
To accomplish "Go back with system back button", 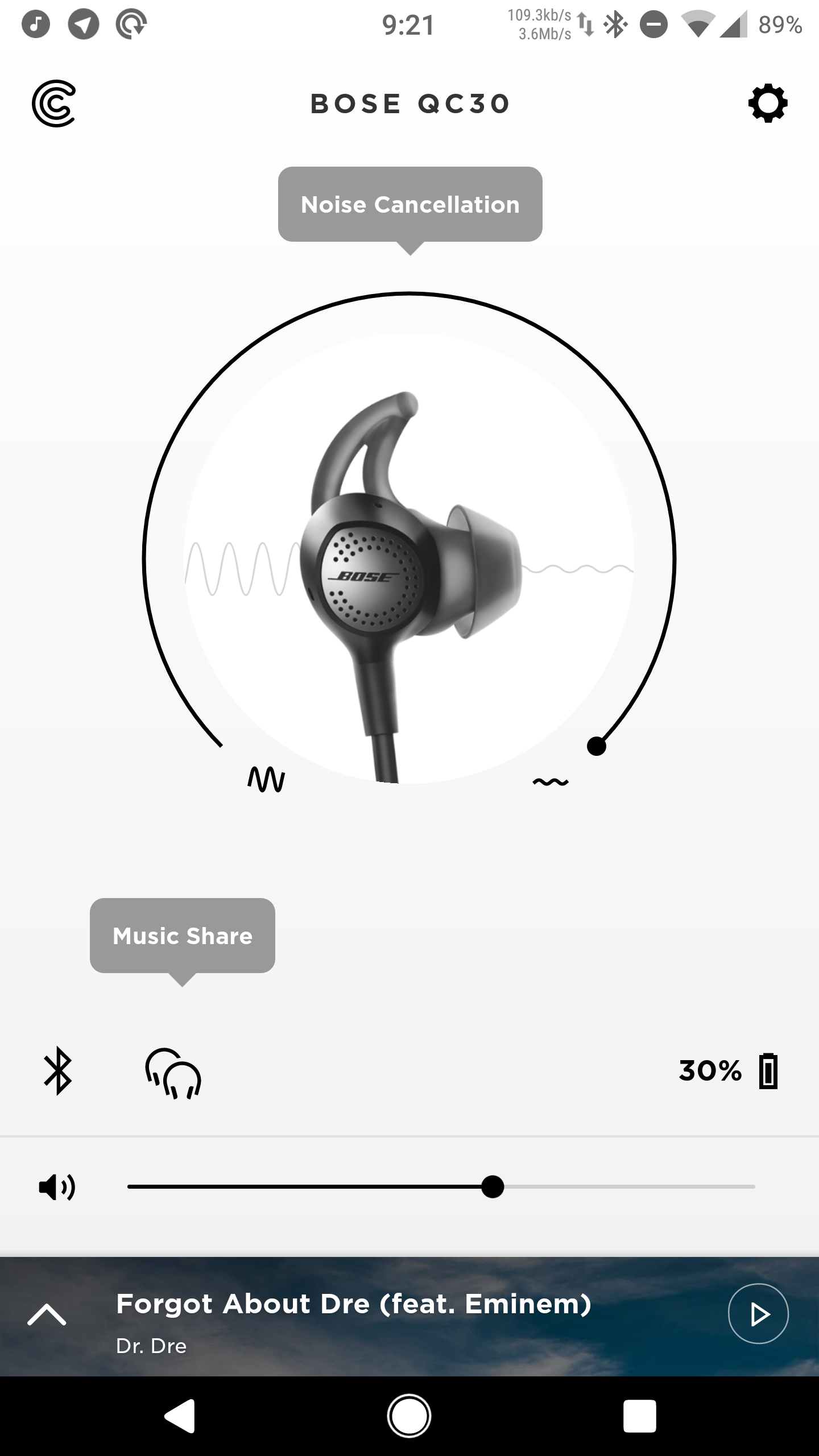I will (180, 1416).
